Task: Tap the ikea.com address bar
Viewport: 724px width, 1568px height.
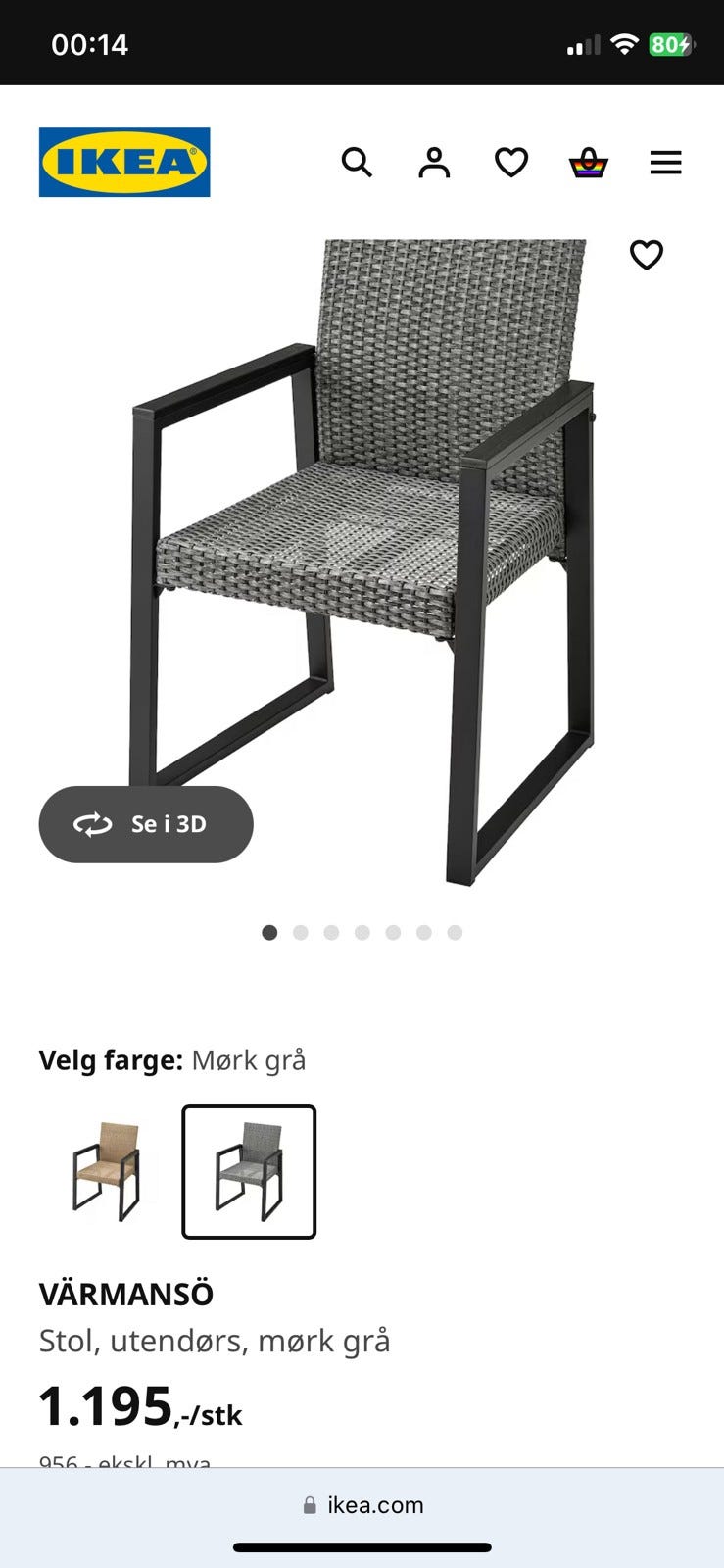Action: (362, 1505)
